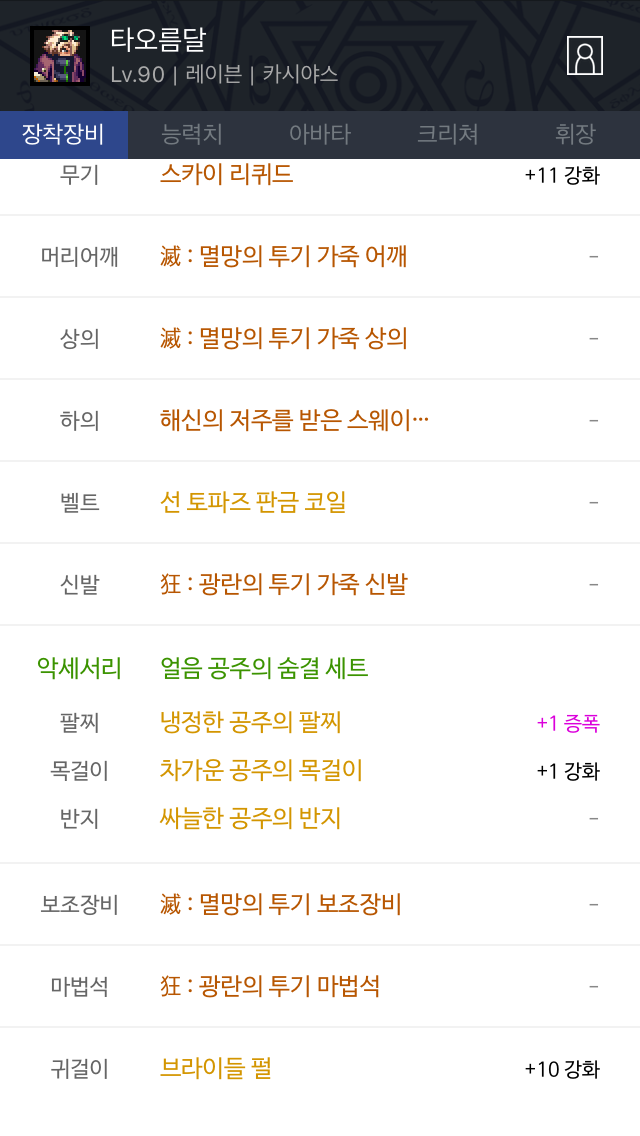Open the character profile icon

point(585,55)
